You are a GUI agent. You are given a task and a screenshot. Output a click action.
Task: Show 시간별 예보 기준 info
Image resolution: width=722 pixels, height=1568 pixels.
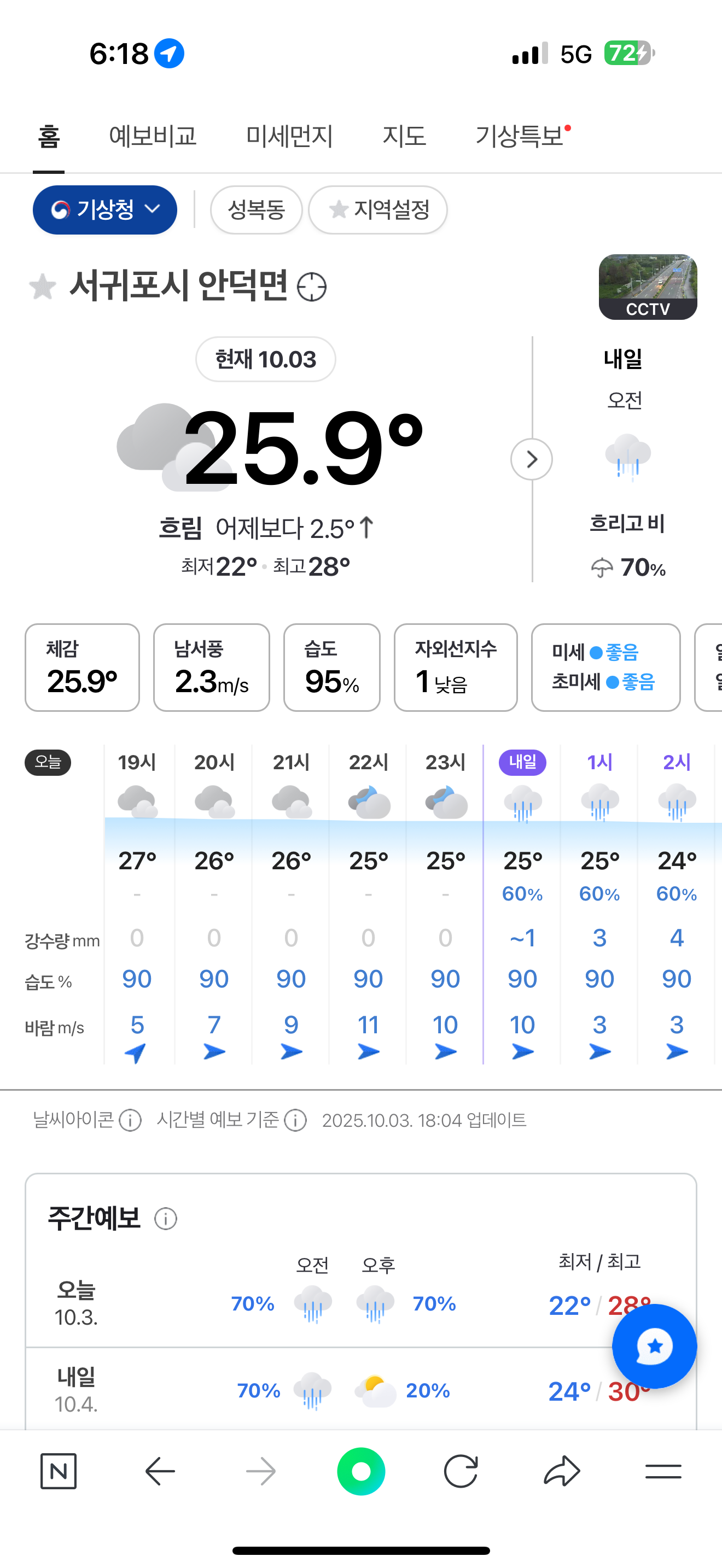coord(295,1120)
